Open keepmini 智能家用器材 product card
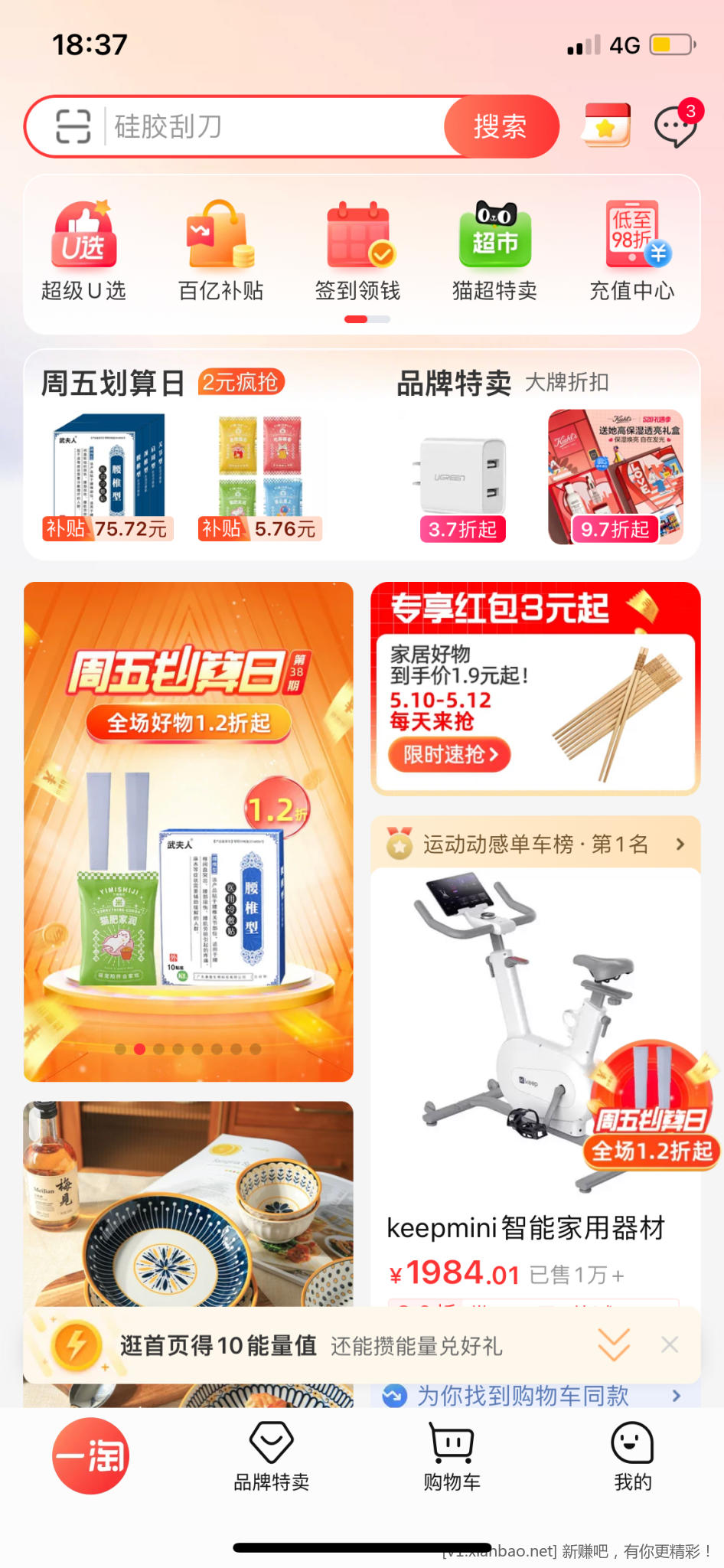 point(536,1087)
